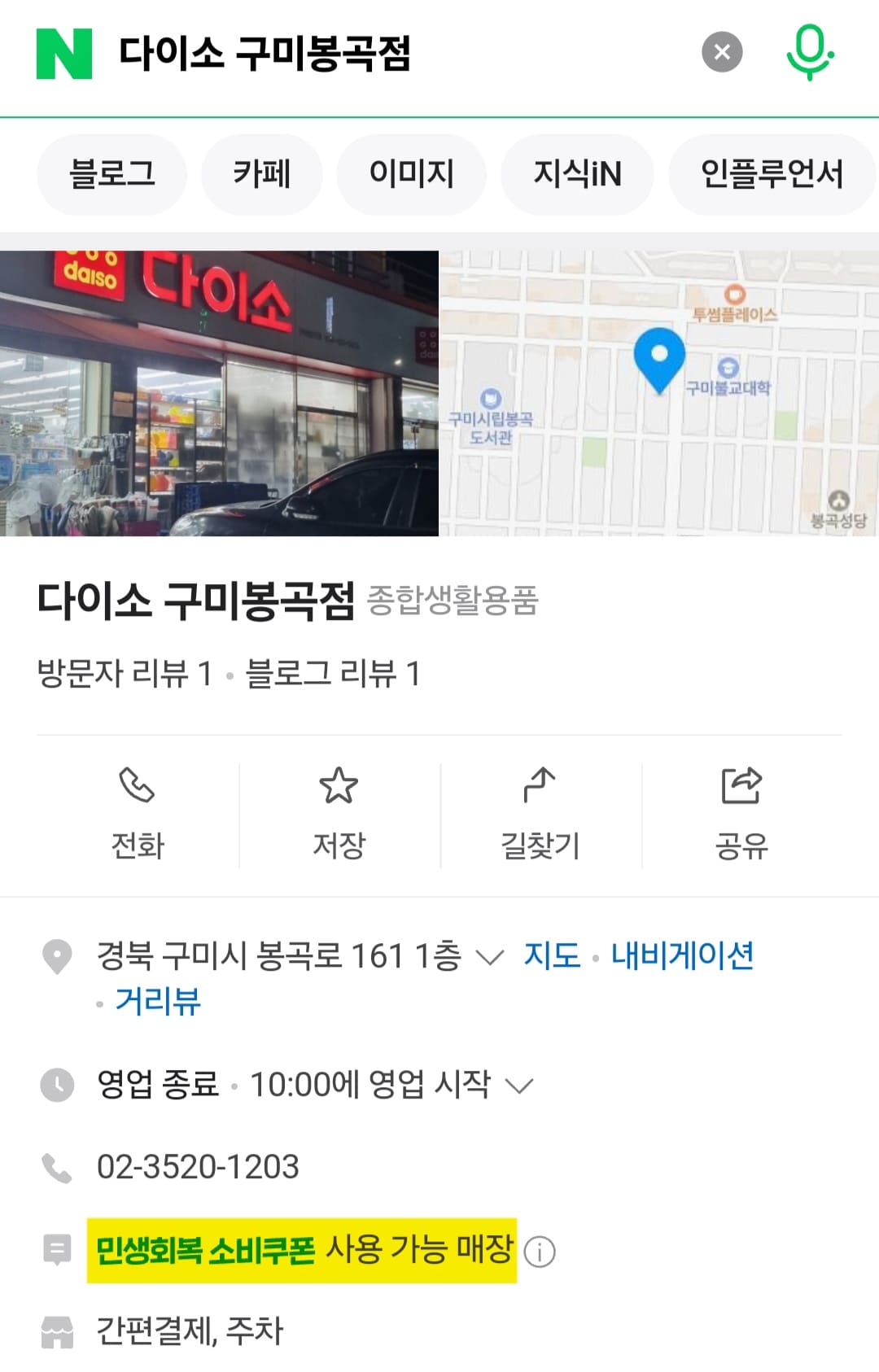Expand business hours with the 영업 시작 chevron

point(522,1084)
